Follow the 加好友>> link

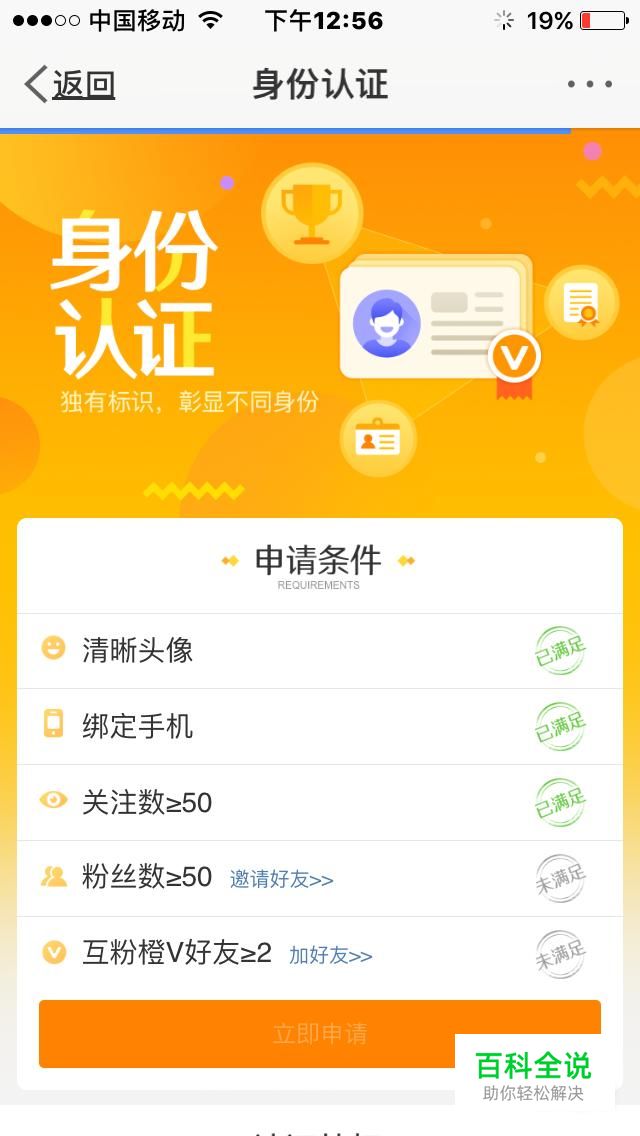[331, 955]
